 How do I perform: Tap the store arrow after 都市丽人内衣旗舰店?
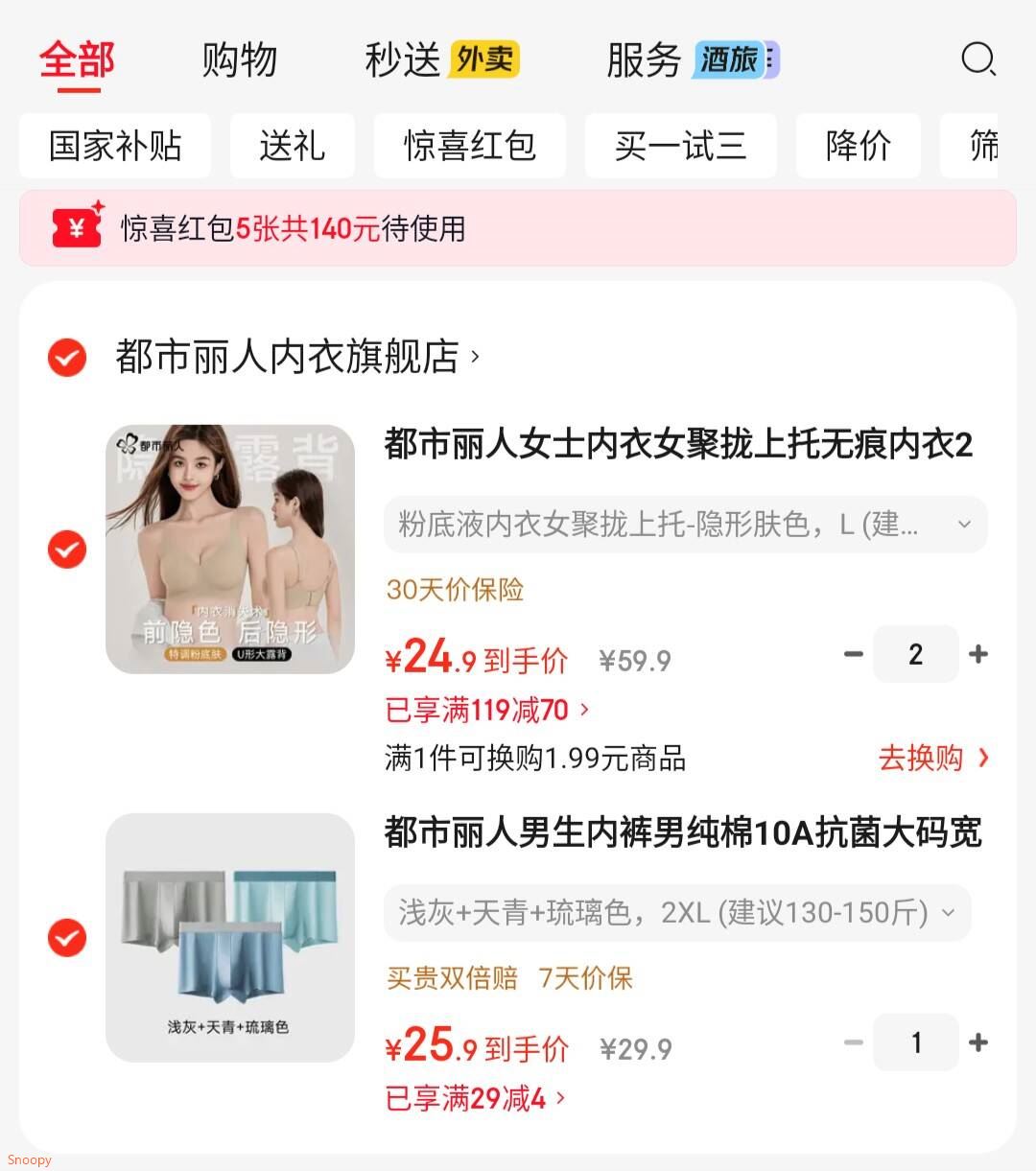(472, 359)
